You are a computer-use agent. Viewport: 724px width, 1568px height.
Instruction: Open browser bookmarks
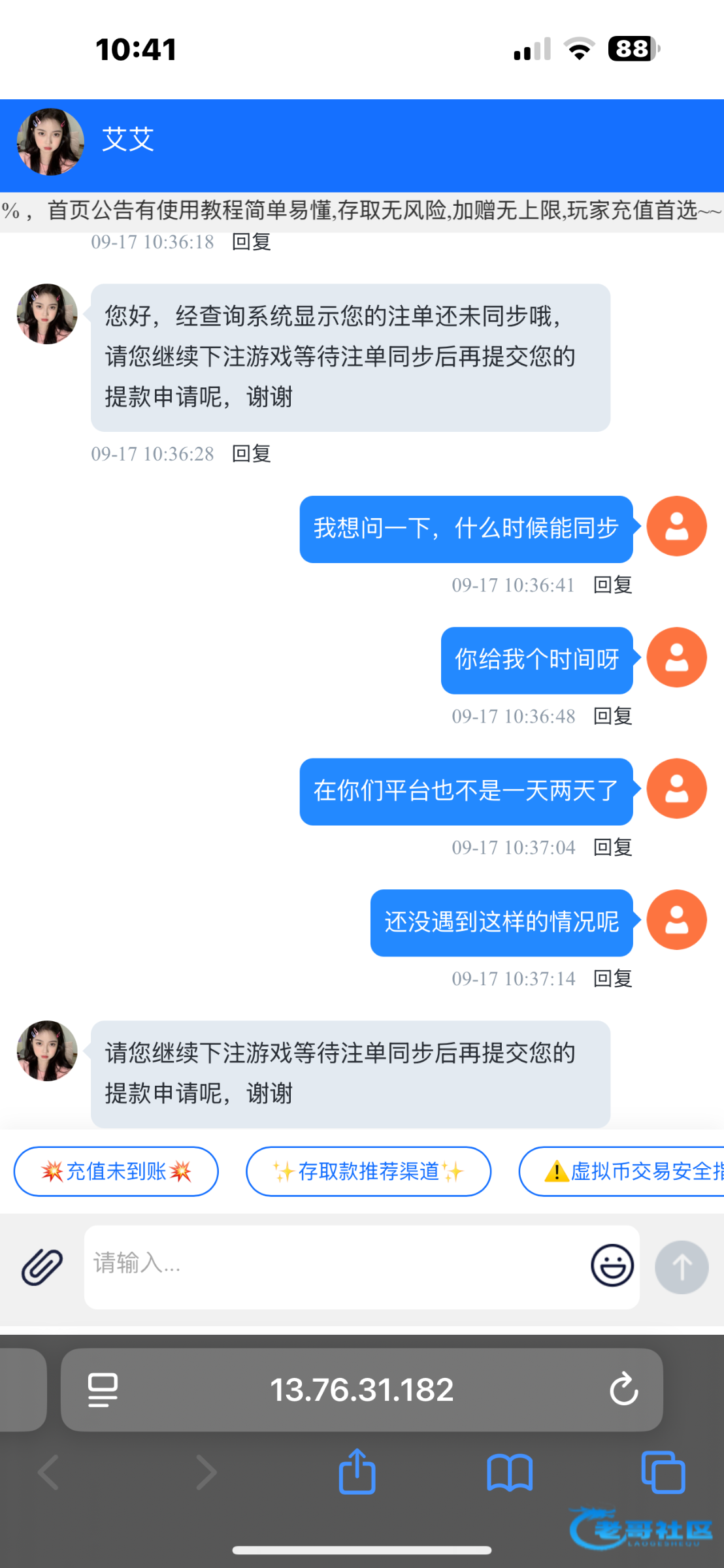click(x=510, y=1473)
